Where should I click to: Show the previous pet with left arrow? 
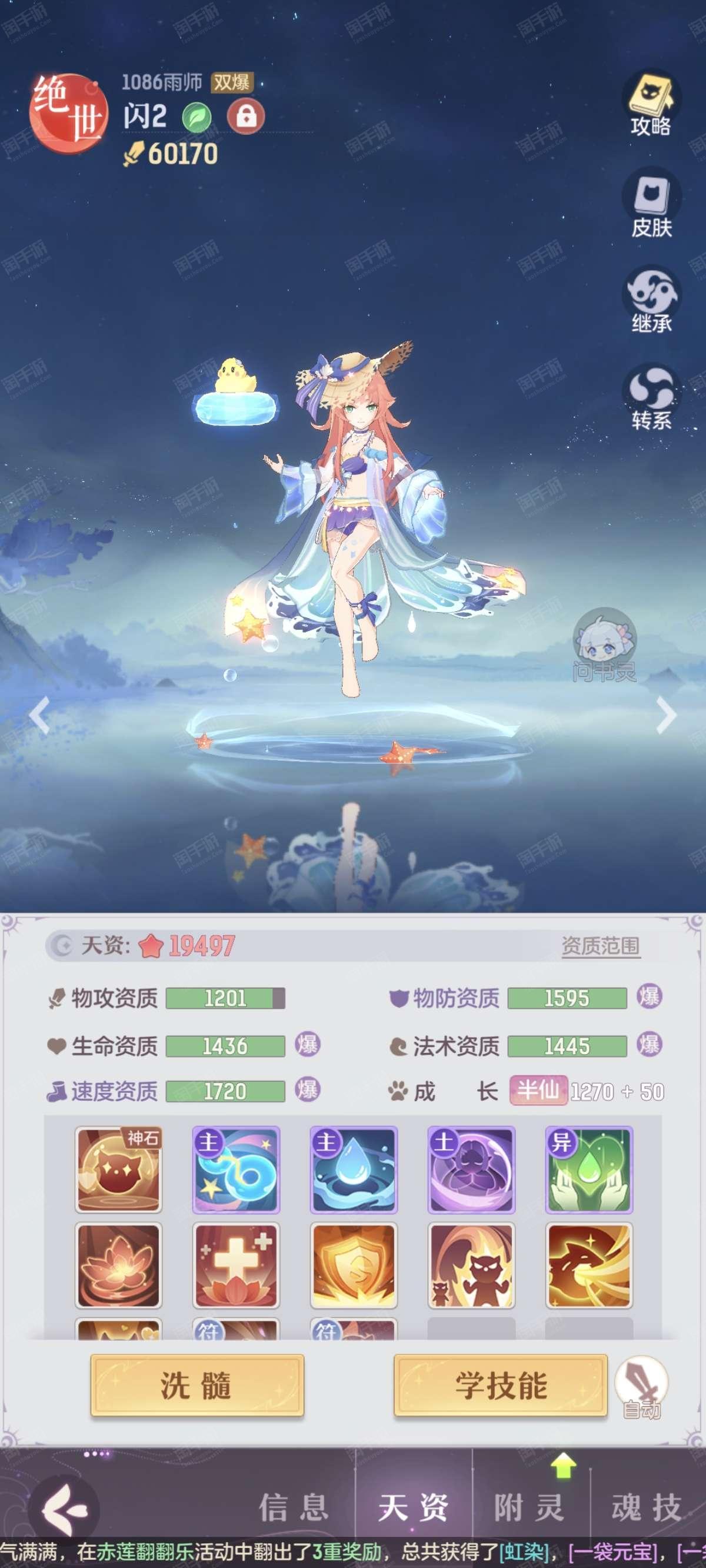(x=40, y=715)
